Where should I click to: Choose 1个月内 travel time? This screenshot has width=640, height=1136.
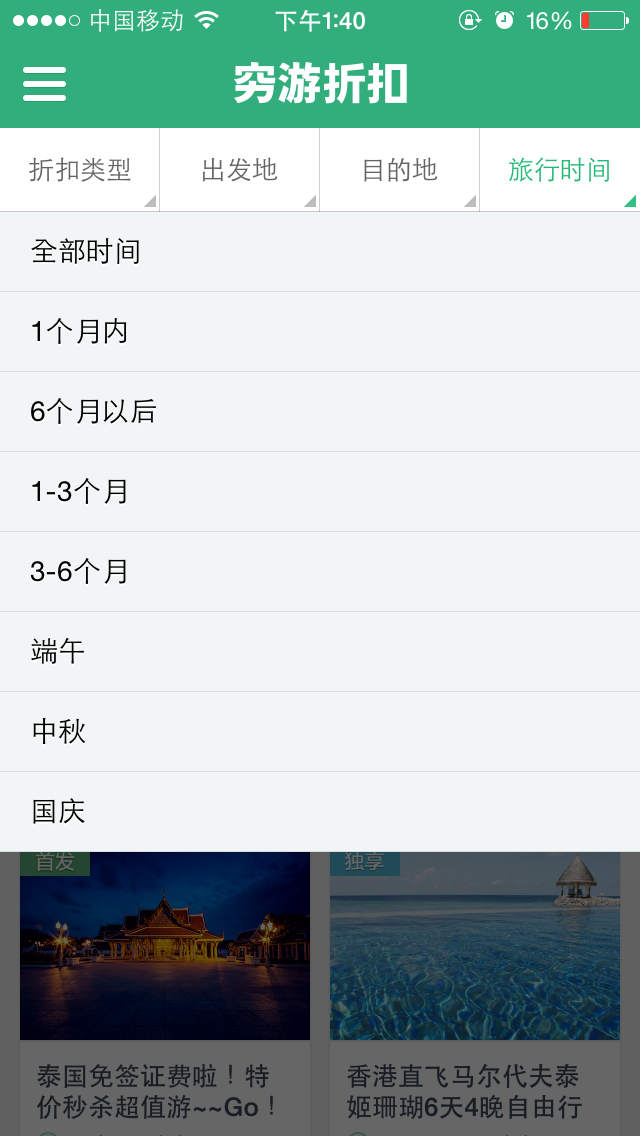tap(320, 332)
